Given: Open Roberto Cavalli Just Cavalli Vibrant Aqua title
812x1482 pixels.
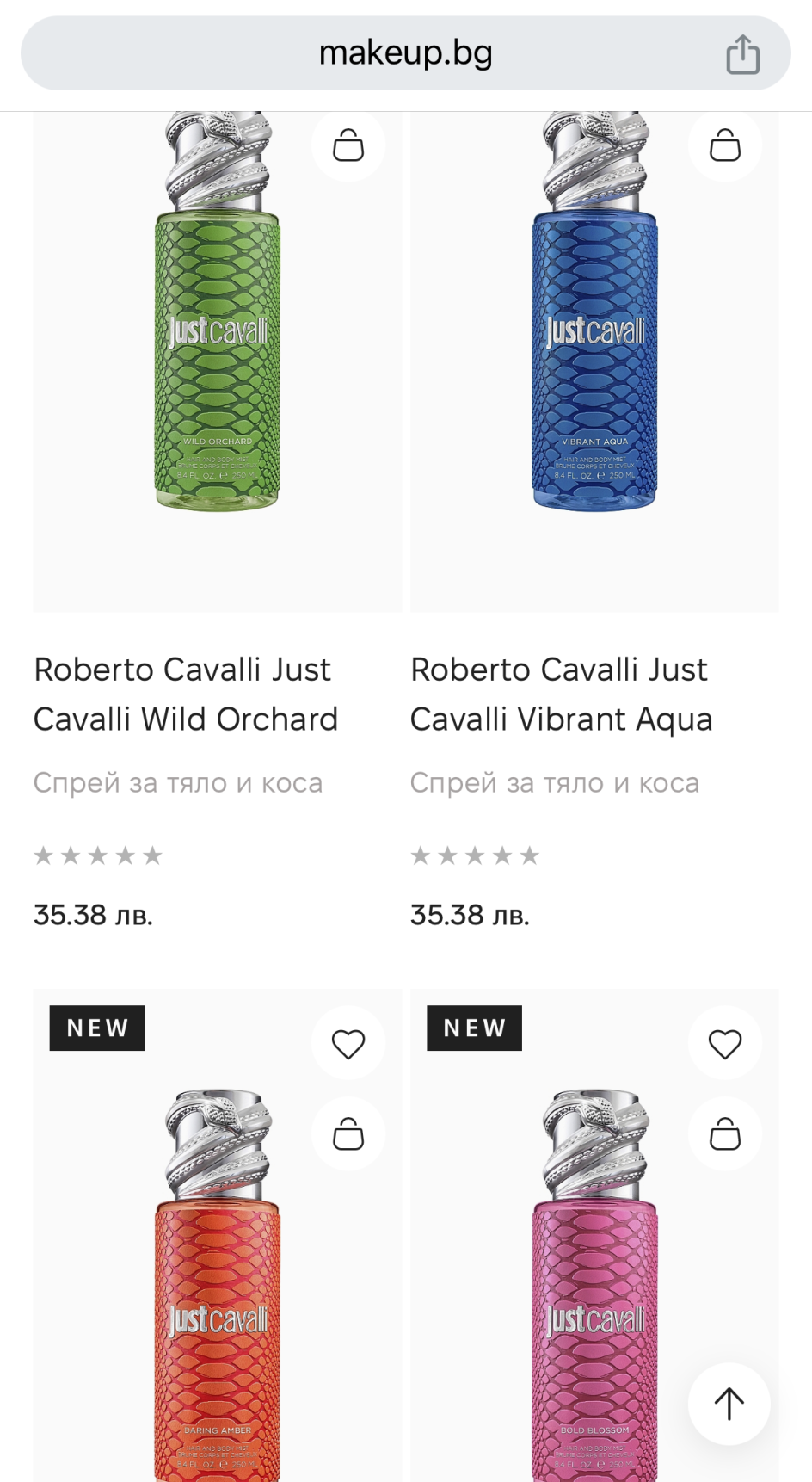Looking at the screenshot, I should pos(562,694).
